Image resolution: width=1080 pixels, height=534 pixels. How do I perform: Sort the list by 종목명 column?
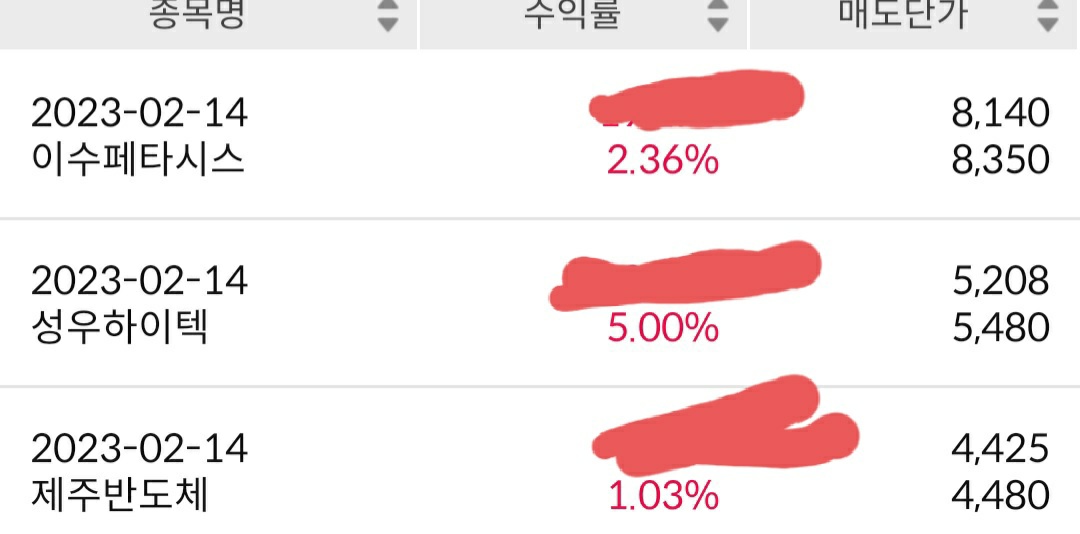coord(388,16)
